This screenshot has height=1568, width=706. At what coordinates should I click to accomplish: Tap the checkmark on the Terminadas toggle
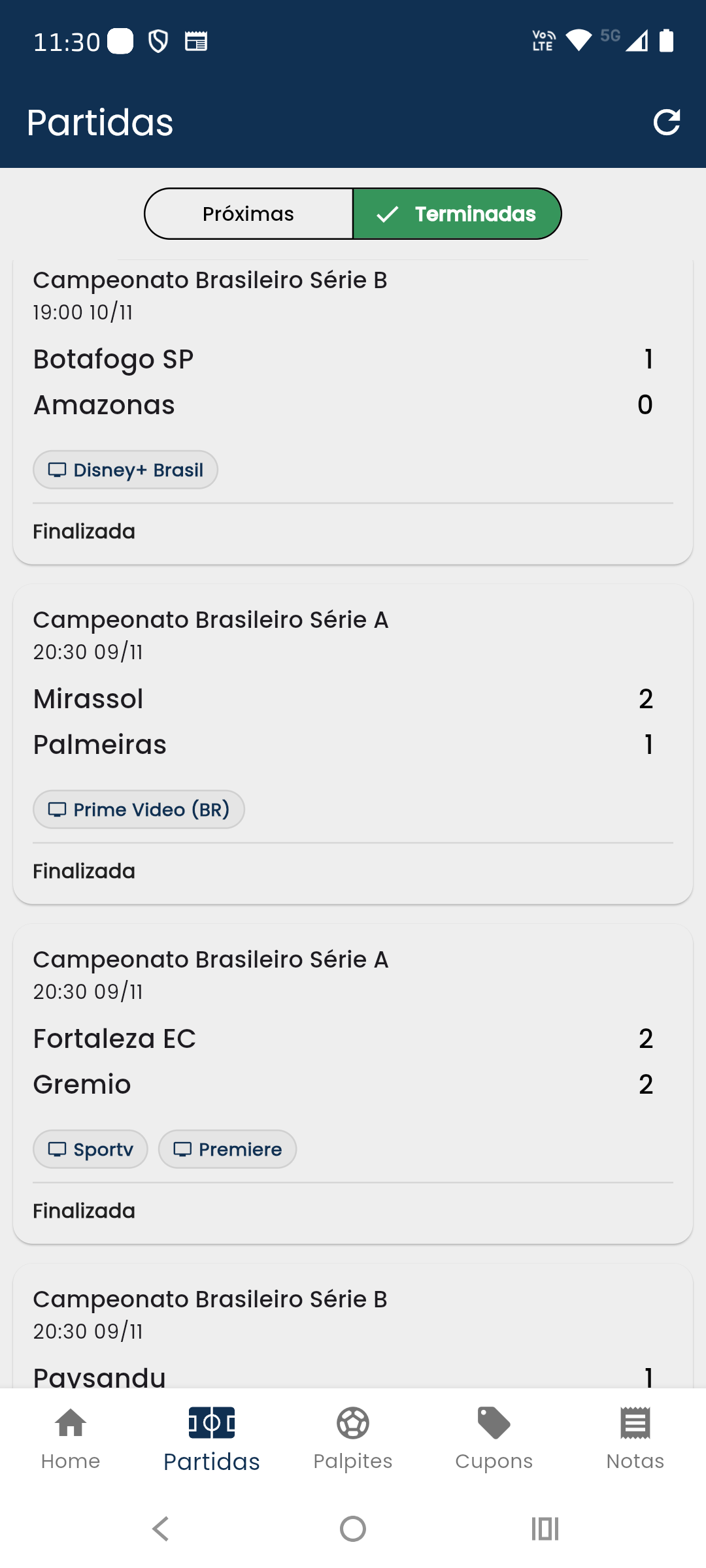(387, 213)
